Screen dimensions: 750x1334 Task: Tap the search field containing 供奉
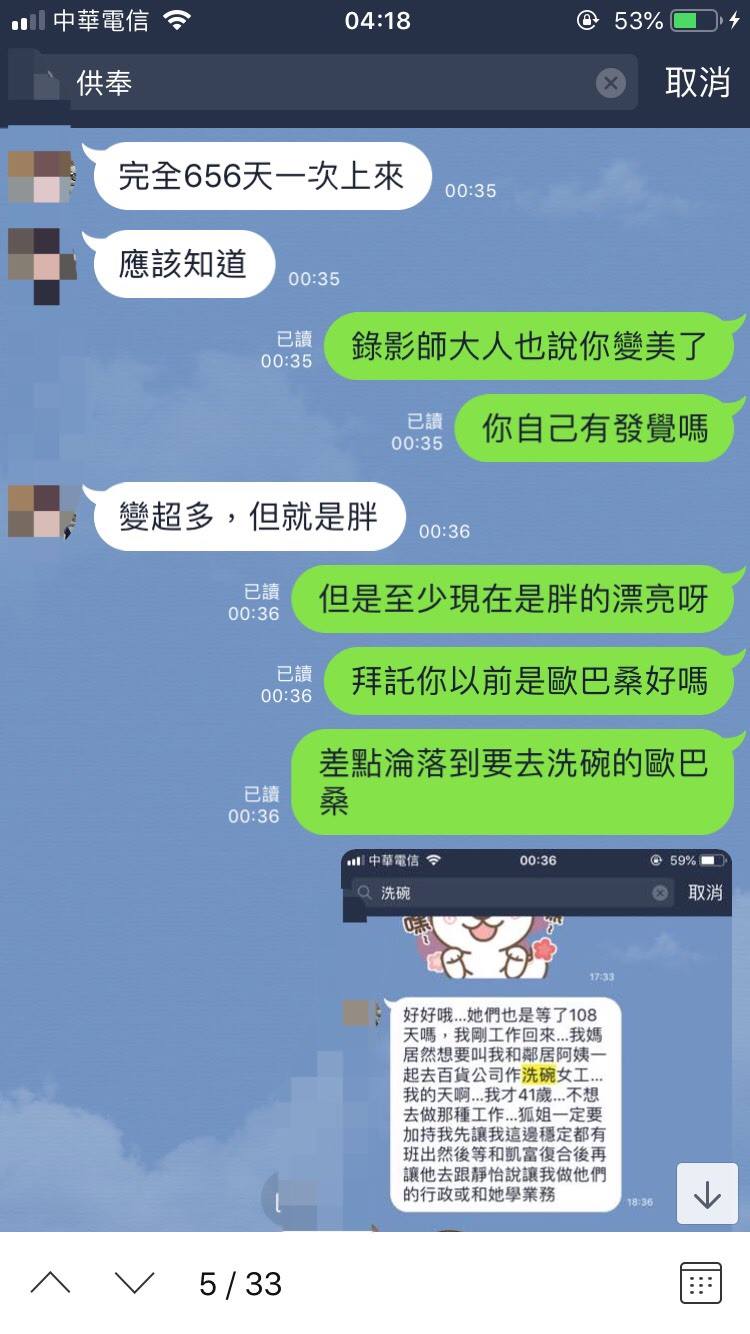click(330, 83)
